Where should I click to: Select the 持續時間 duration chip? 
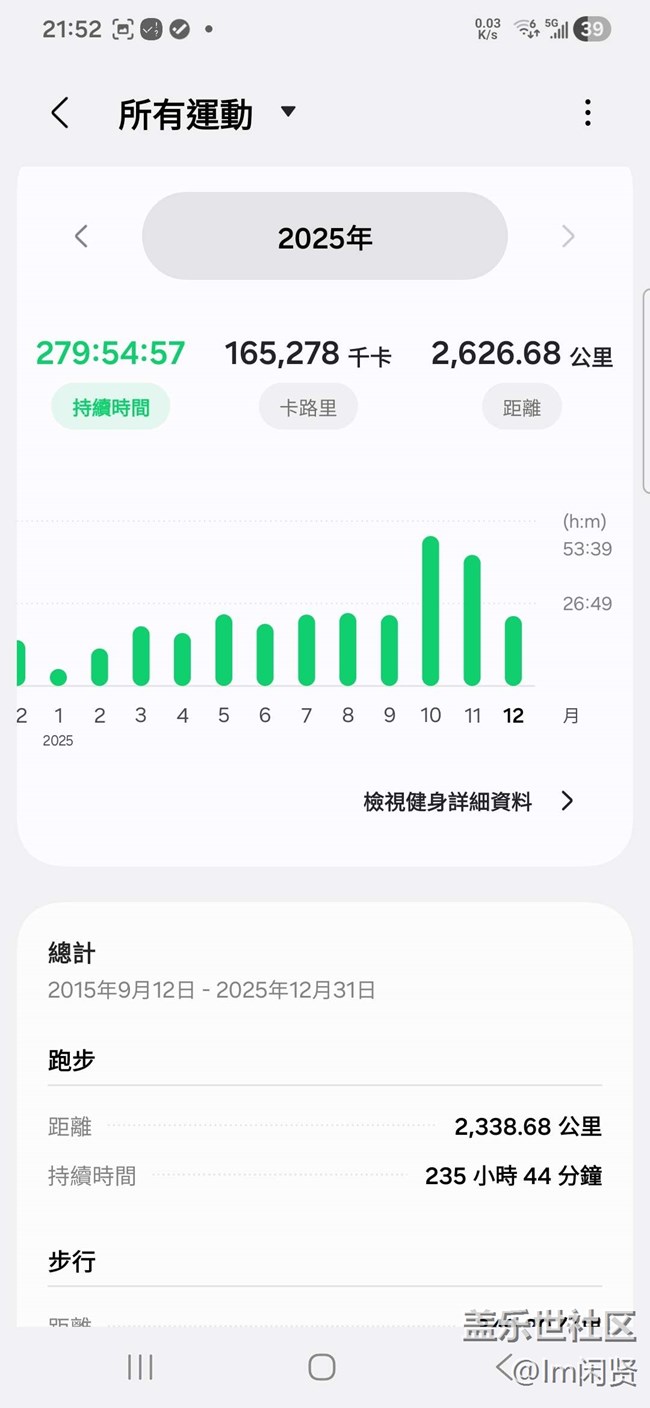[110, 408]
